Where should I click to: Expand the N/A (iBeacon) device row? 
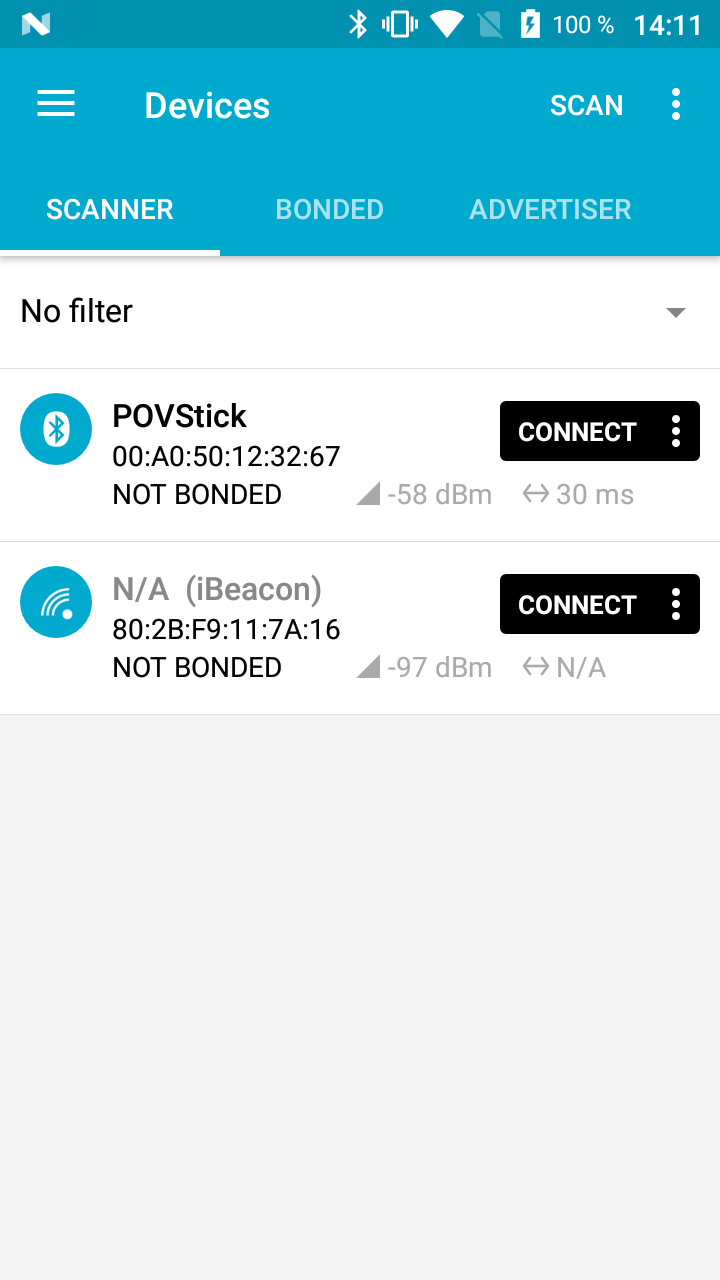pos(250,628)
